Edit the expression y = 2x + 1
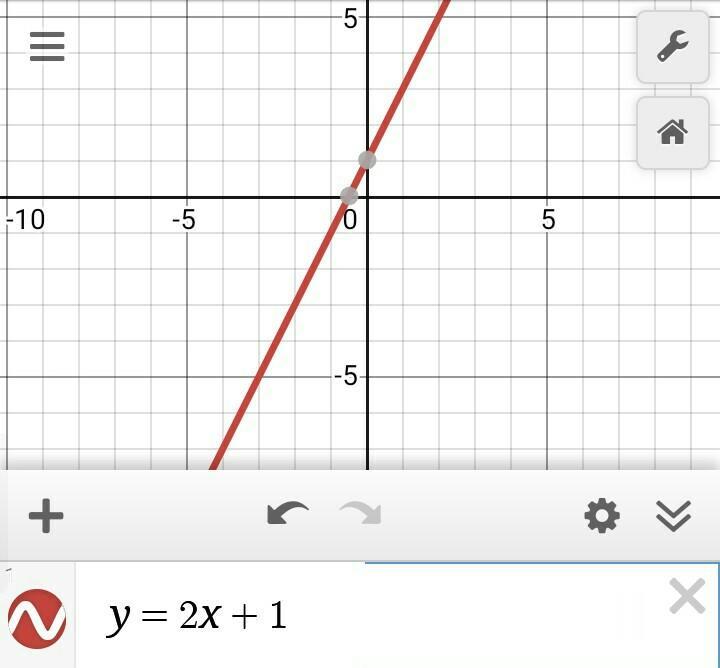Screen dimensions: 720x668 pos(197,616)
